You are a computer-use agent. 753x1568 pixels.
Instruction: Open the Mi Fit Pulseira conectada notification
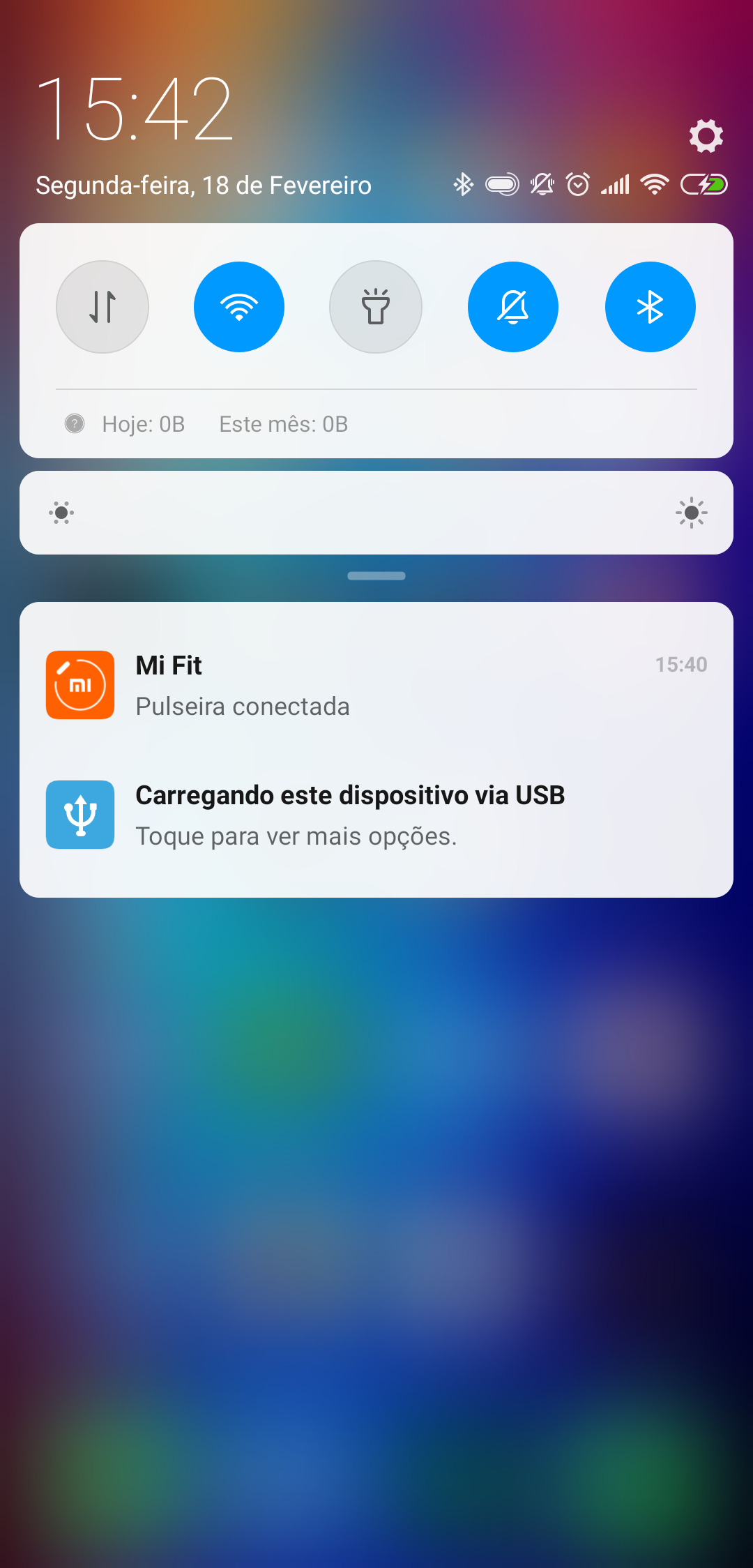376,685
